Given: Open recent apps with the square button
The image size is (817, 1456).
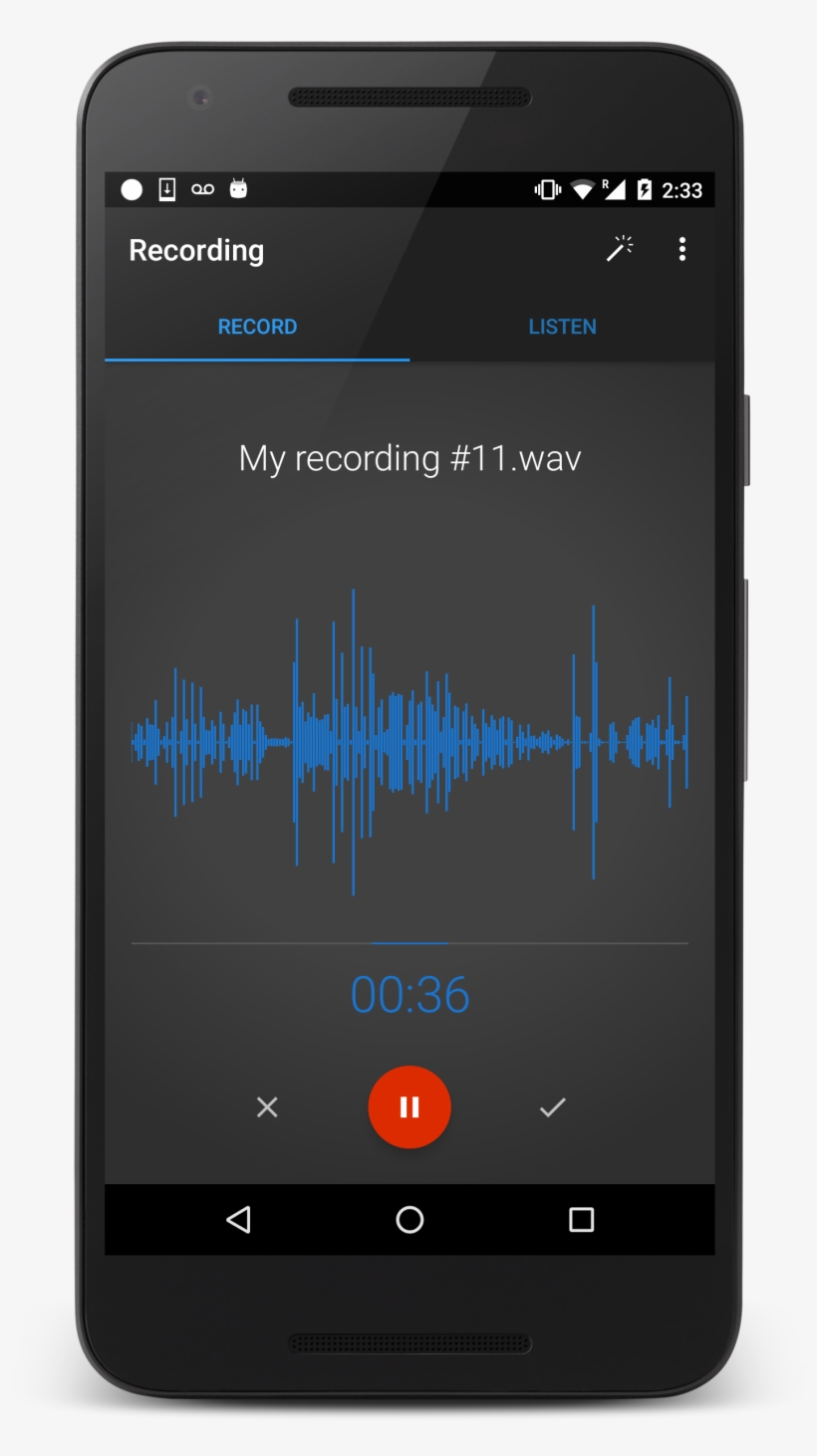Looking at the screenshot, I should click(583, 1220).
